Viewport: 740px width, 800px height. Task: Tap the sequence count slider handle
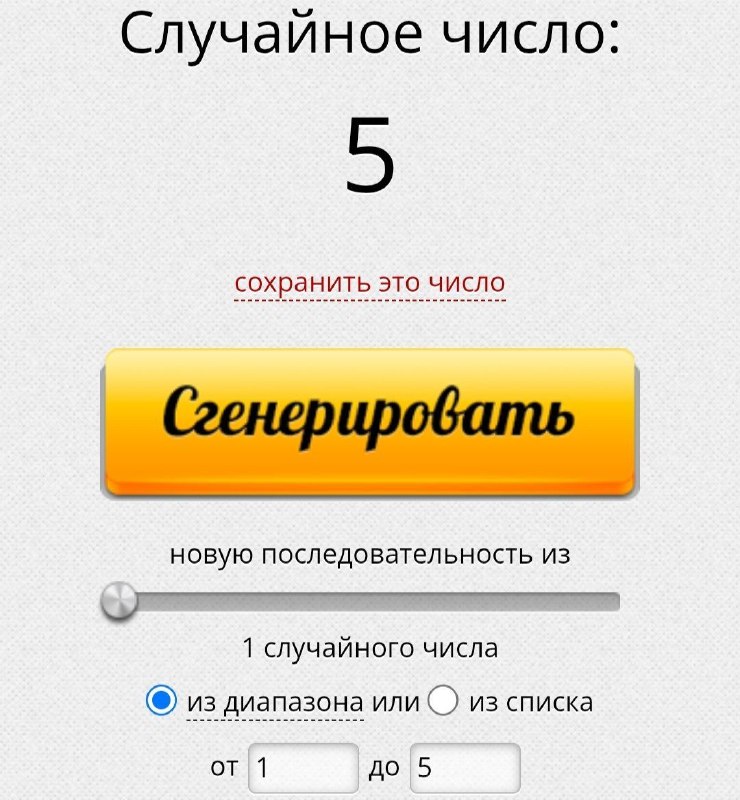point(119,601)
